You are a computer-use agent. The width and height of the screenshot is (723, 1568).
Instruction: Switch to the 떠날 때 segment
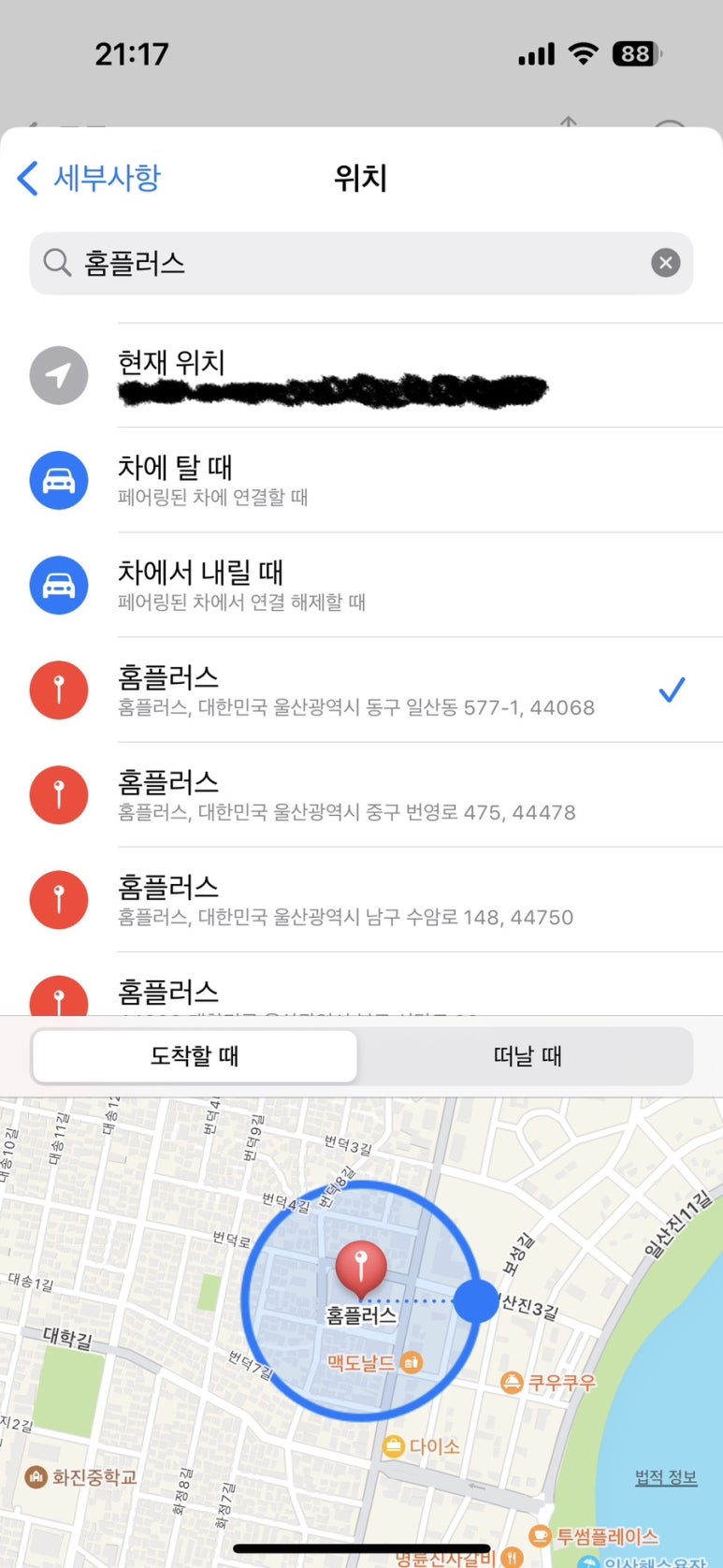pyautogui.click(x=528, y=1056)
